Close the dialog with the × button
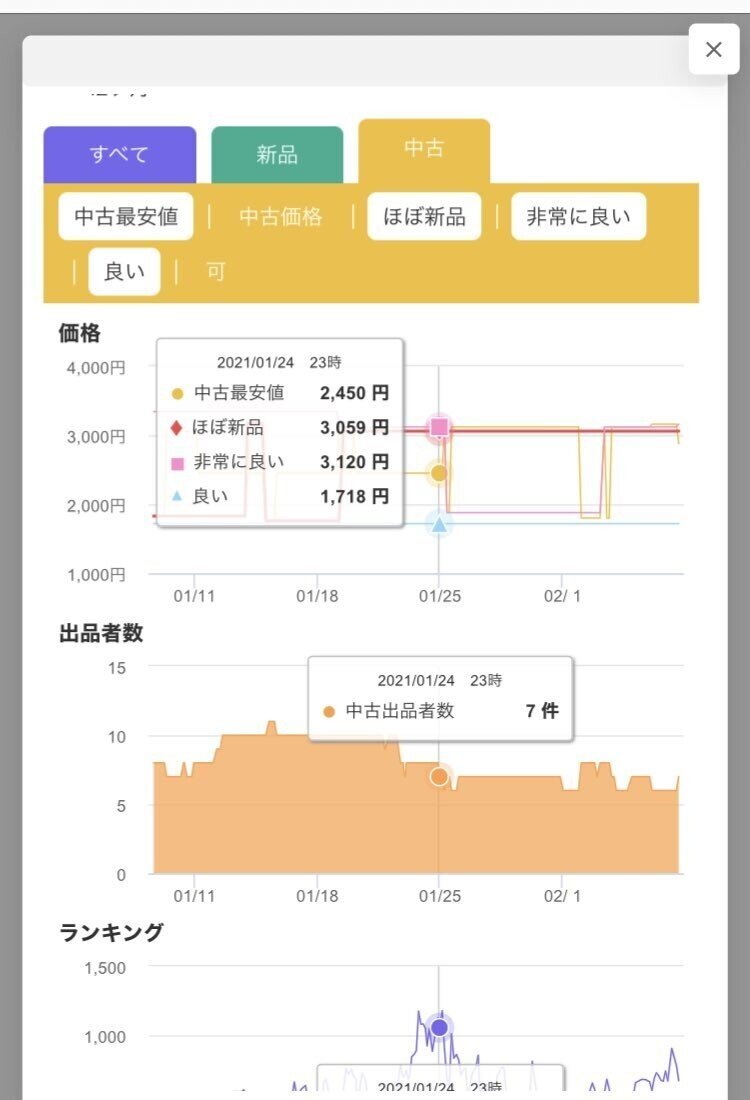 714,49
